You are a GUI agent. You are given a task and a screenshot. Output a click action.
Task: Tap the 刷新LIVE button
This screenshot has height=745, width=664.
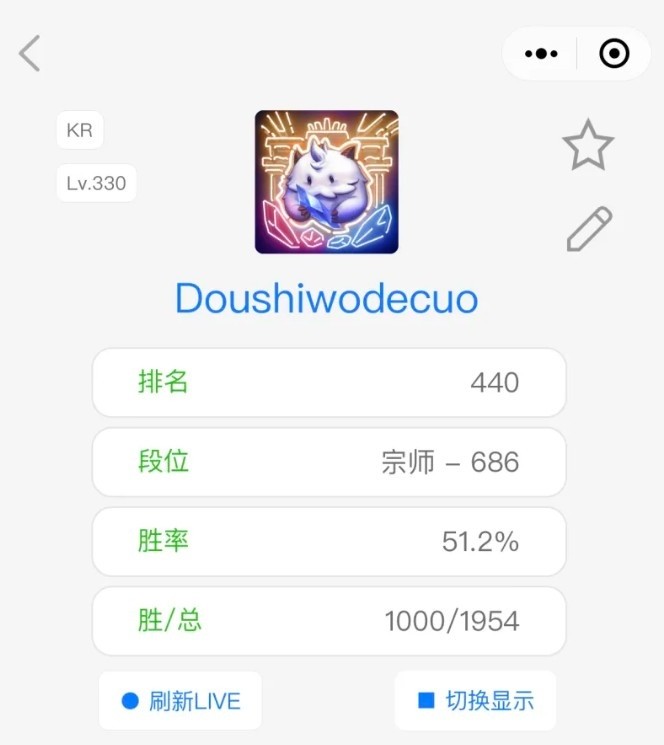point(181,700)
